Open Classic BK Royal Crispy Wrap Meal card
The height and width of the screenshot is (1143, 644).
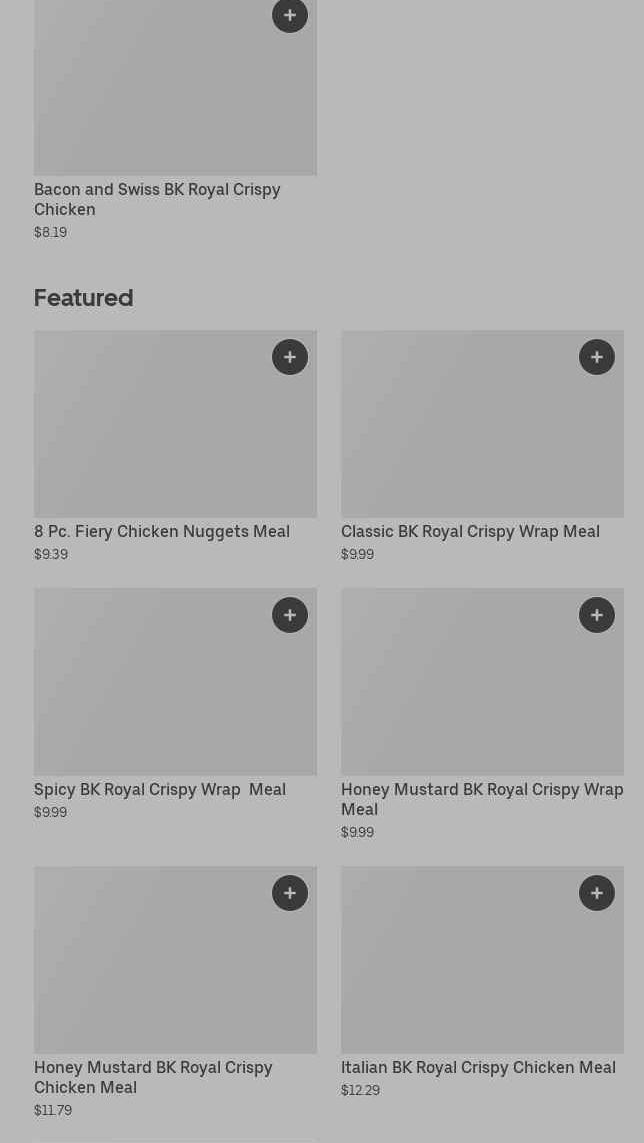(482, 446)
